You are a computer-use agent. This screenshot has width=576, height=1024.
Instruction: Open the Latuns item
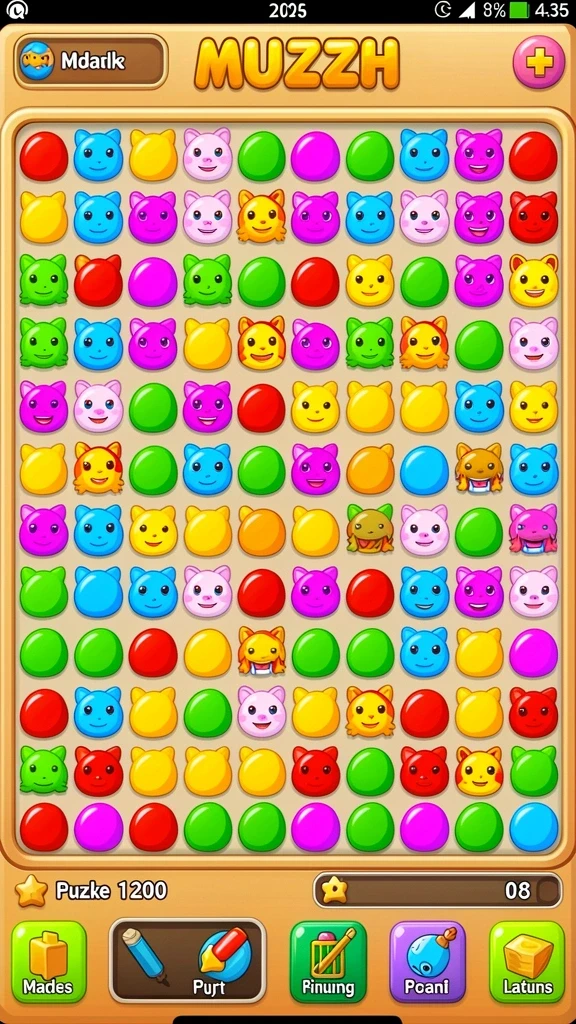pyautogui.click(x=527, y=961)
